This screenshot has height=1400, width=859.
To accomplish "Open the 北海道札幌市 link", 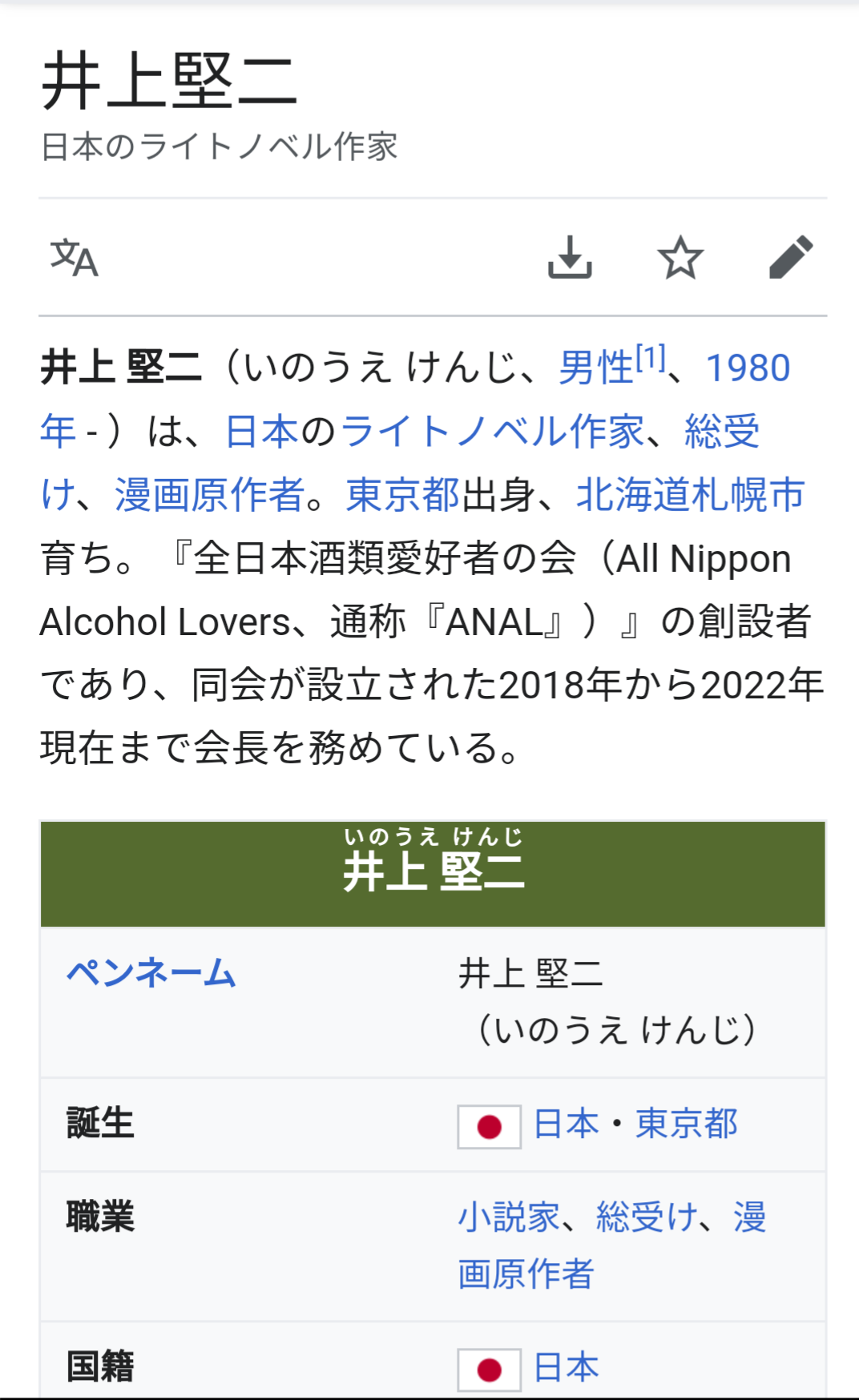I will click(690, 495).
